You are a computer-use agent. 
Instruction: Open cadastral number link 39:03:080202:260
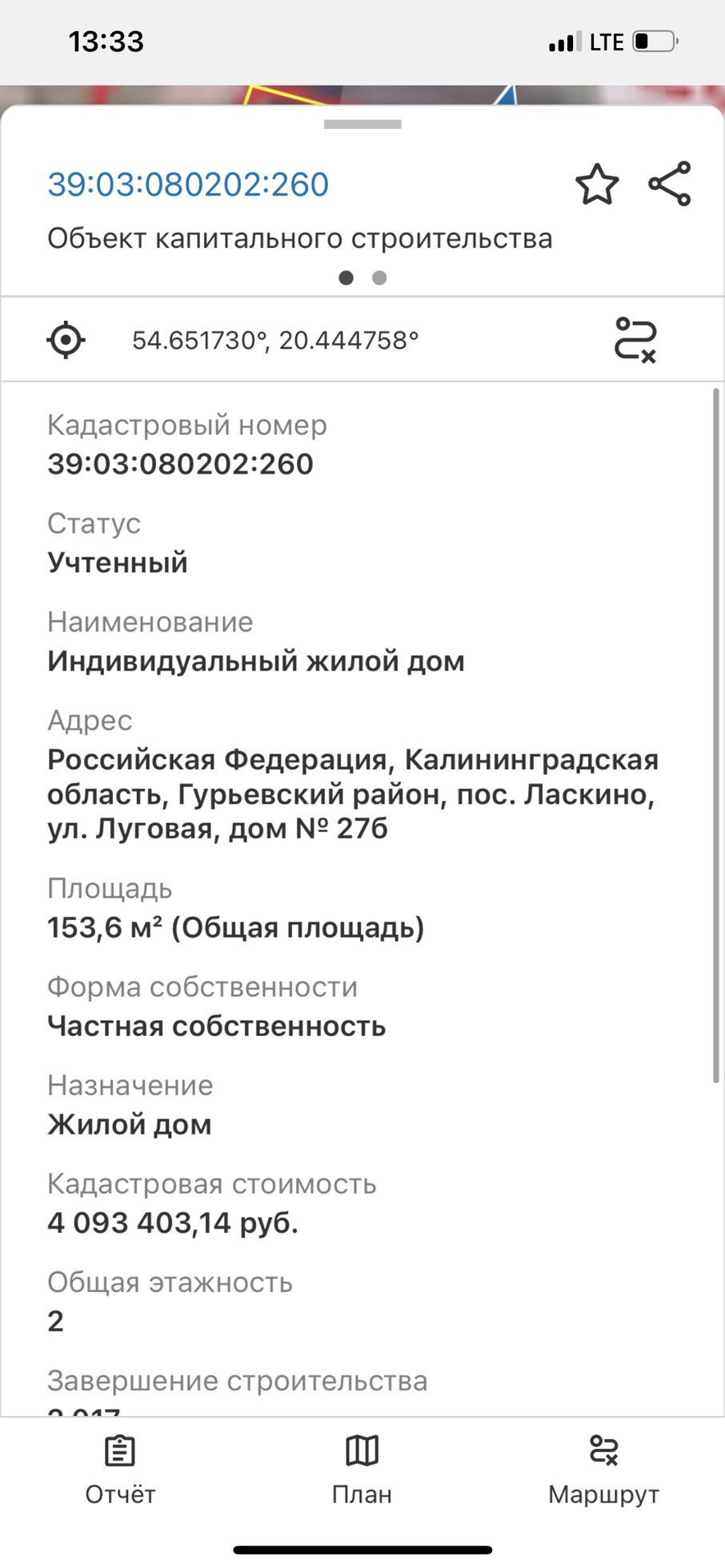click(x=188, y=185)
